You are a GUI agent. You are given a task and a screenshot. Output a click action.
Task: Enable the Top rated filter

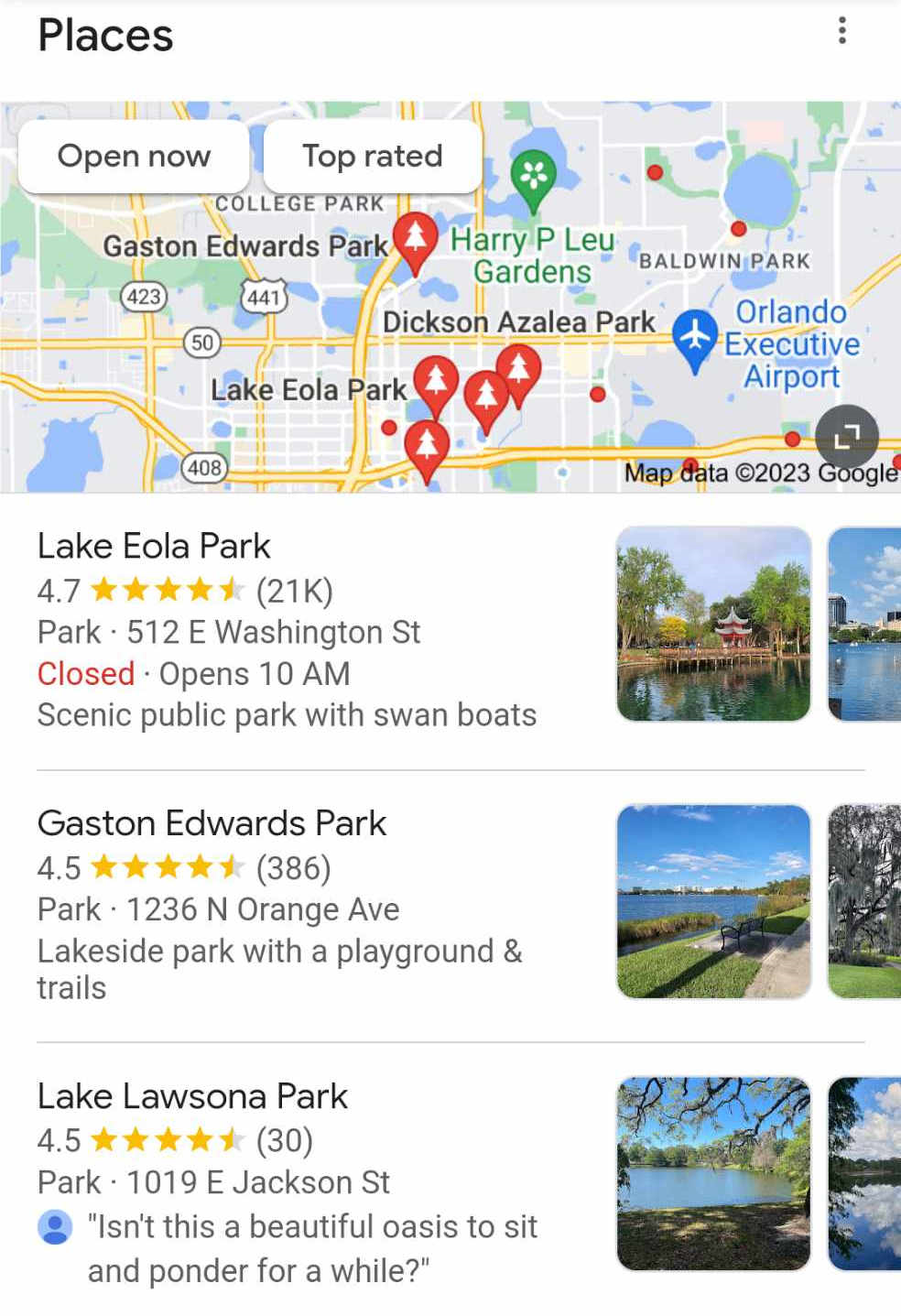pyautogui.click(x=371, y=156)
